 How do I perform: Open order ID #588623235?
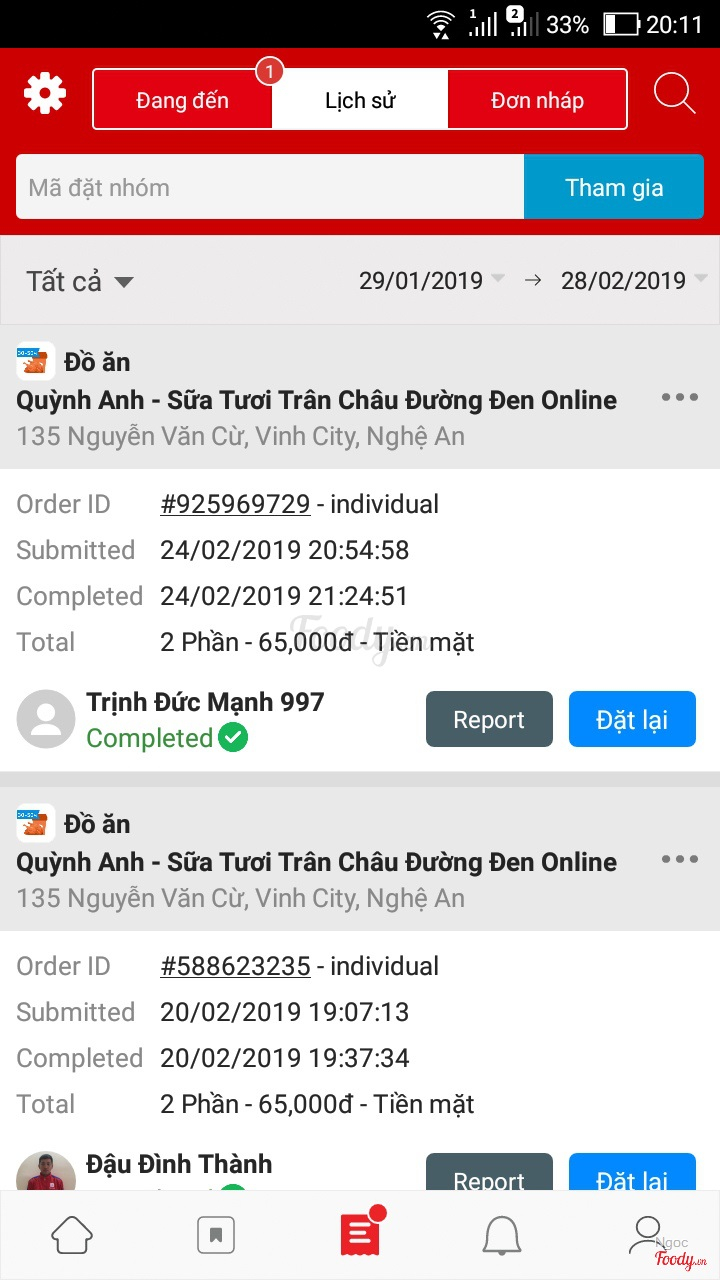point(235,966)
